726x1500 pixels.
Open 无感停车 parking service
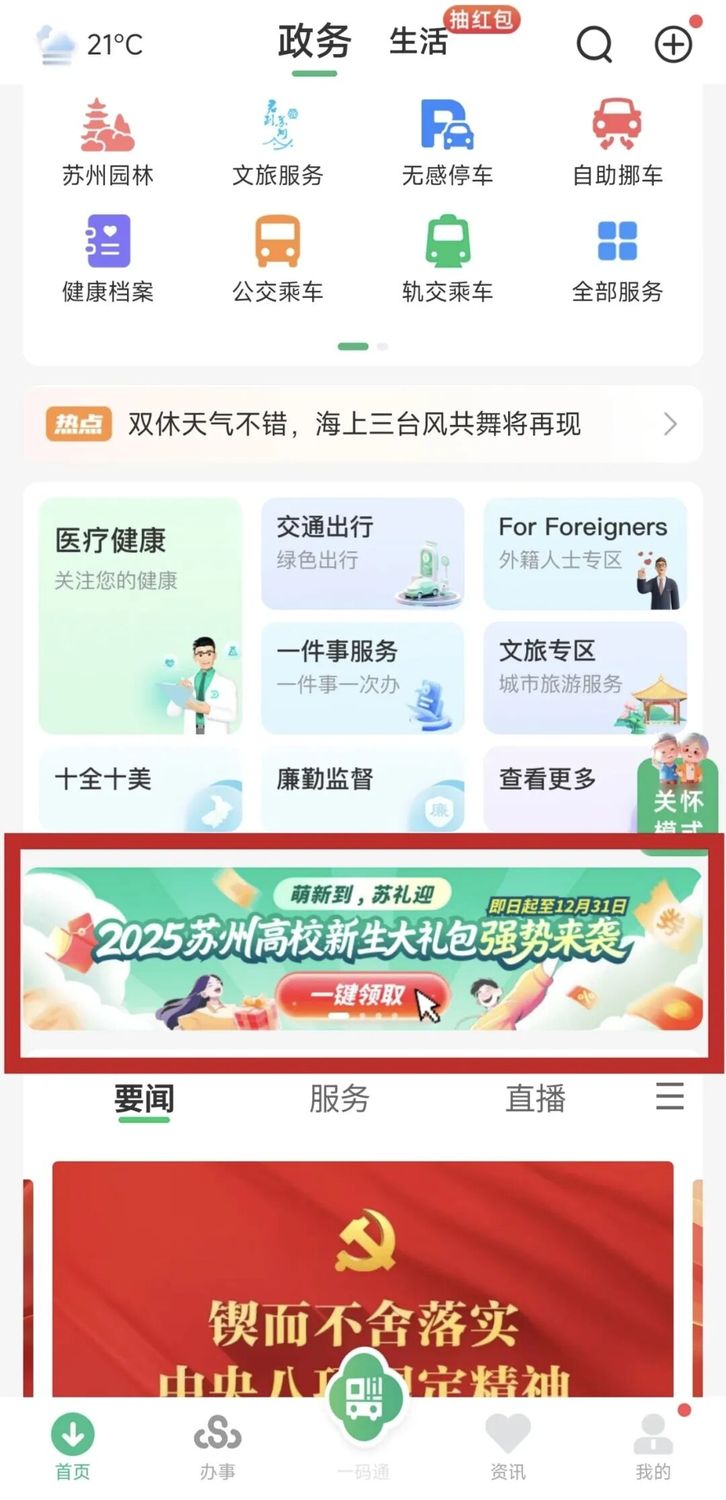pos(447,143)
